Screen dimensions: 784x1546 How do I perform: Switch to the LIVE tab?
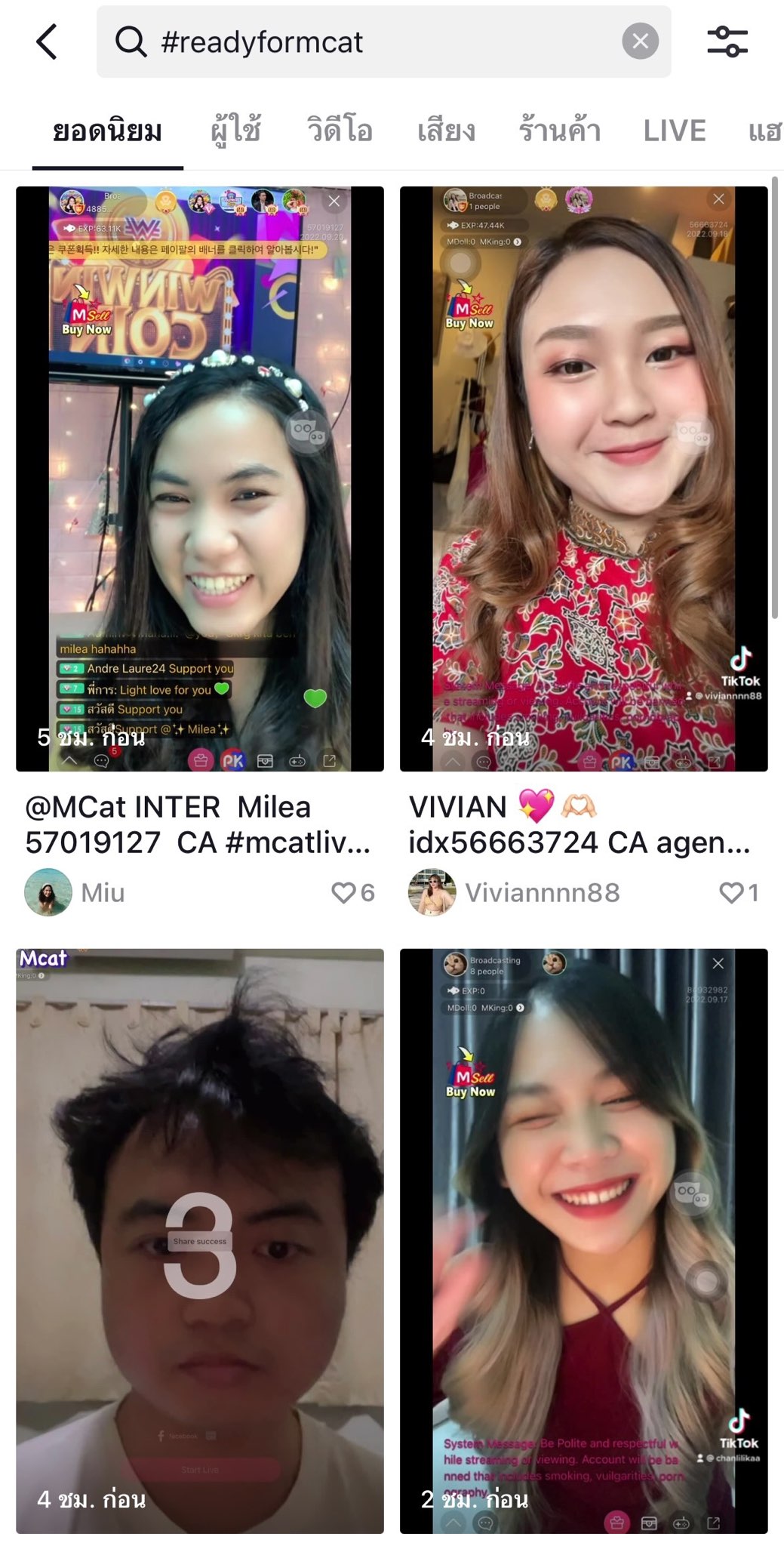tap(675, 131)
